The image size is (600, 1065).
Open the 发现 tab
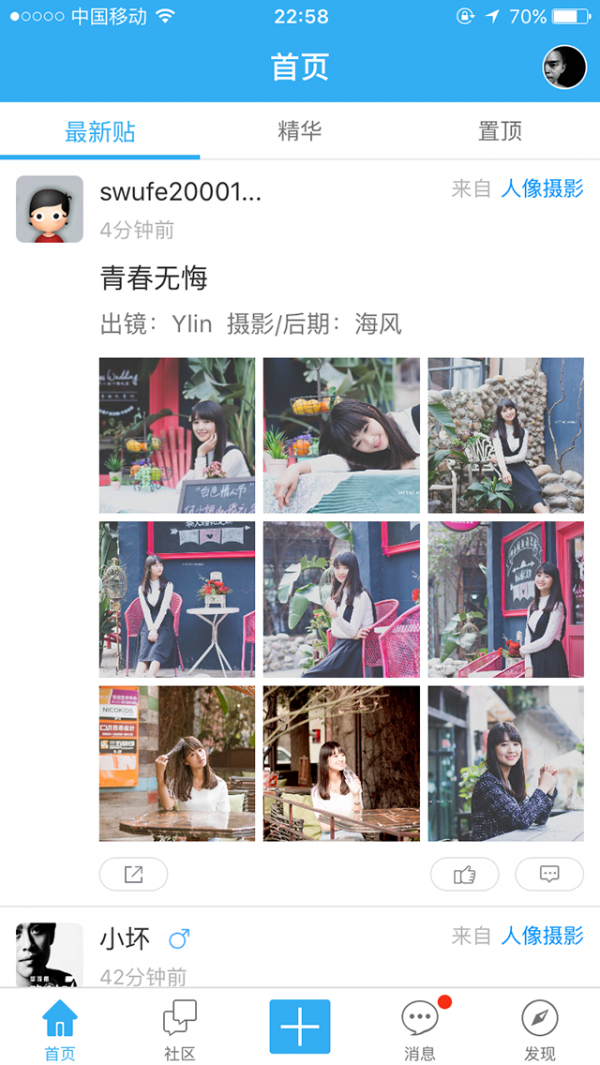540,1028
